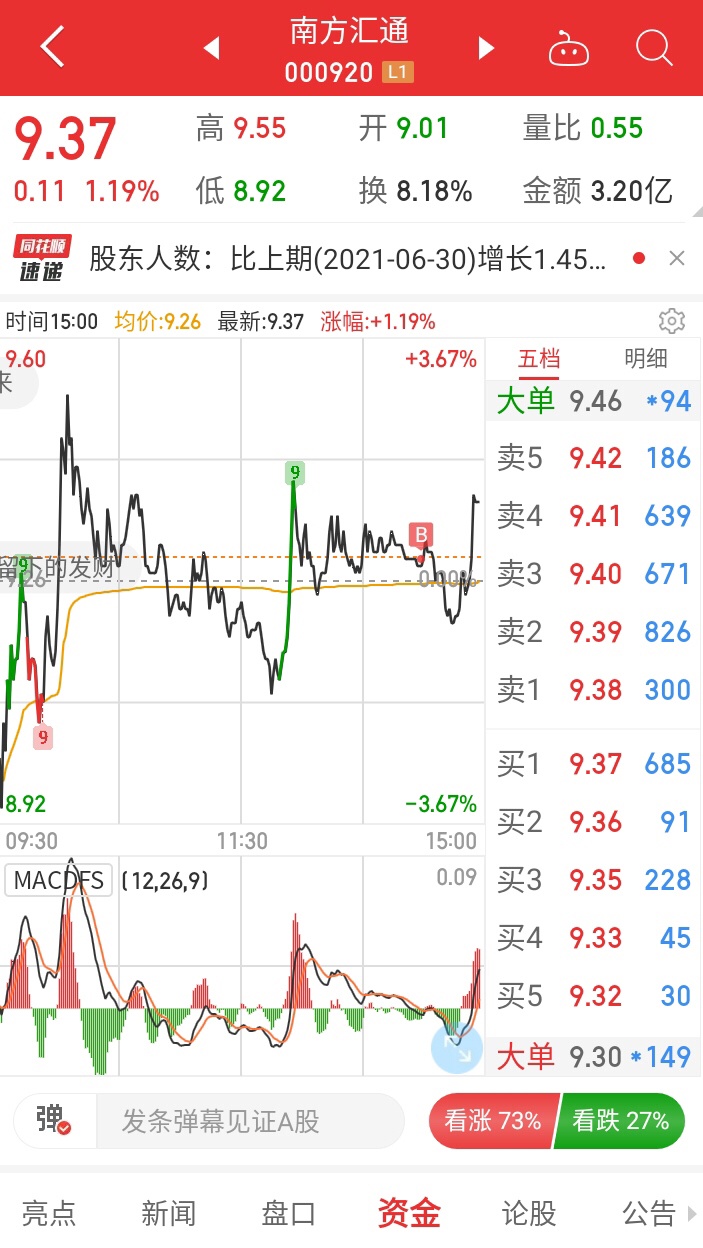Image resolution: width=703 pixels, height=1248 pixels.
Task: Tap the 发条弹幕见证A股 input field
Action: pos(250,1121)
